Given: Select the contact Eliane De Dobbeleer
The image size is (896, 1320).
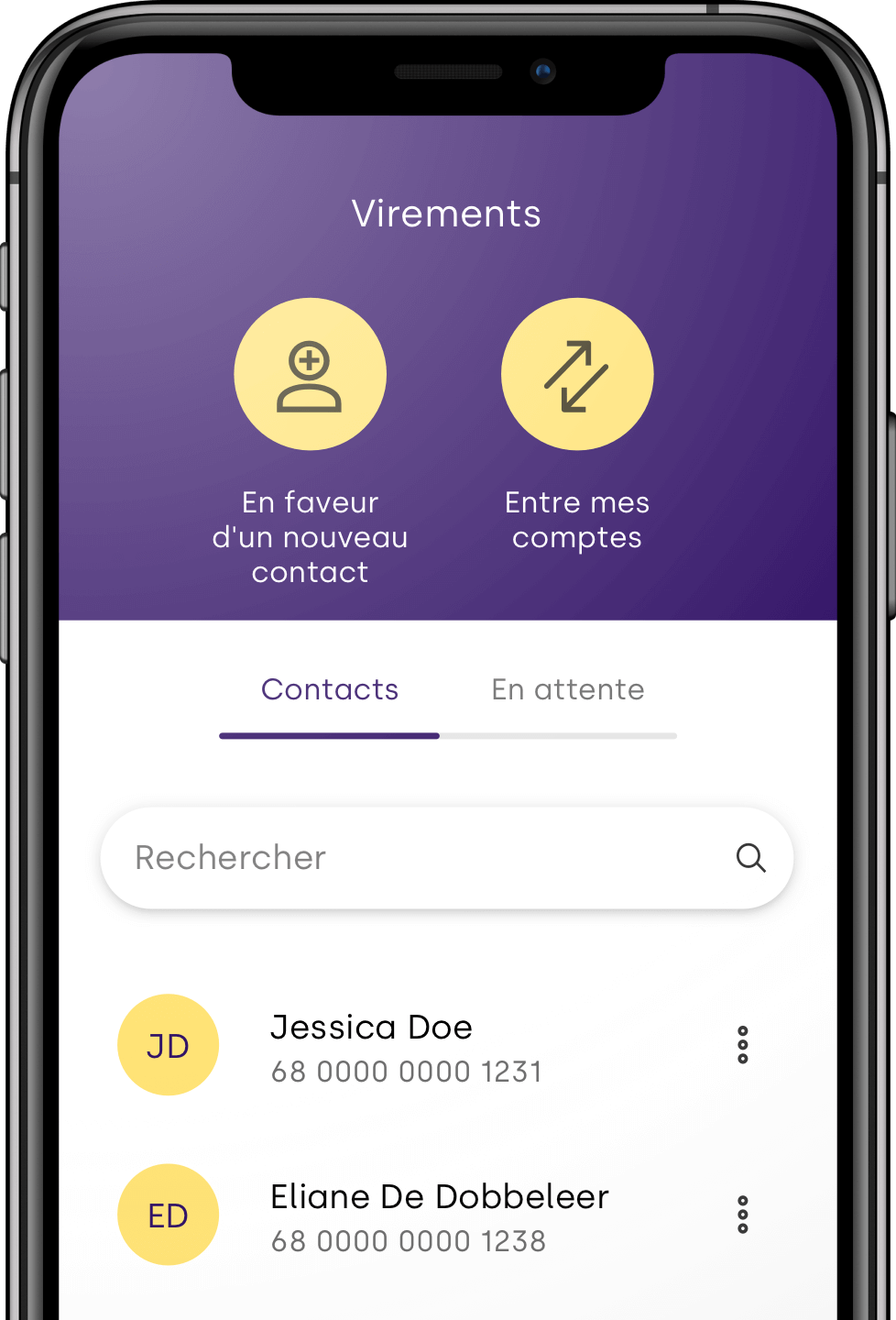Looking at the screenshot, I should 439,1215.
